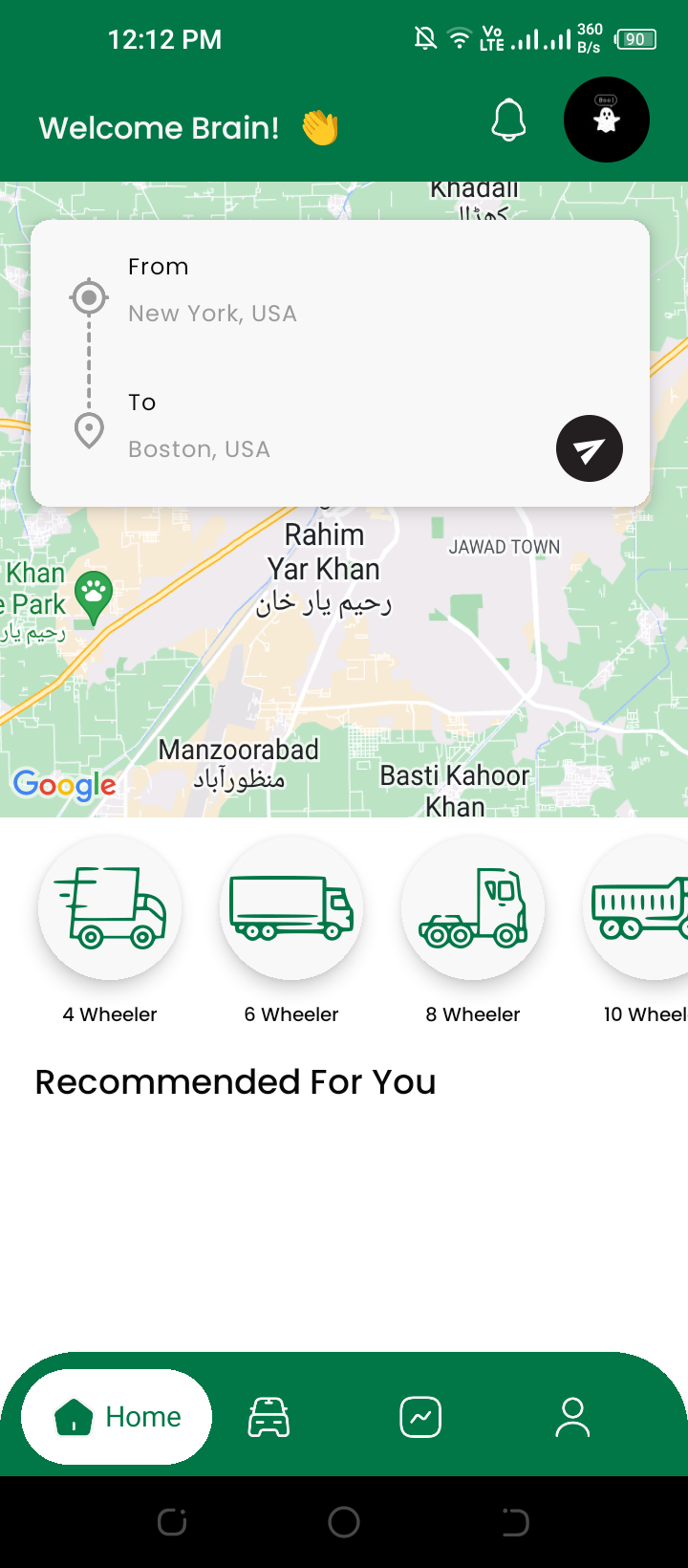The width and height of the screenshot is (688, 1568).
Task: Open the notifications bell
Action: pyautogui.click(x=508, y=120)
